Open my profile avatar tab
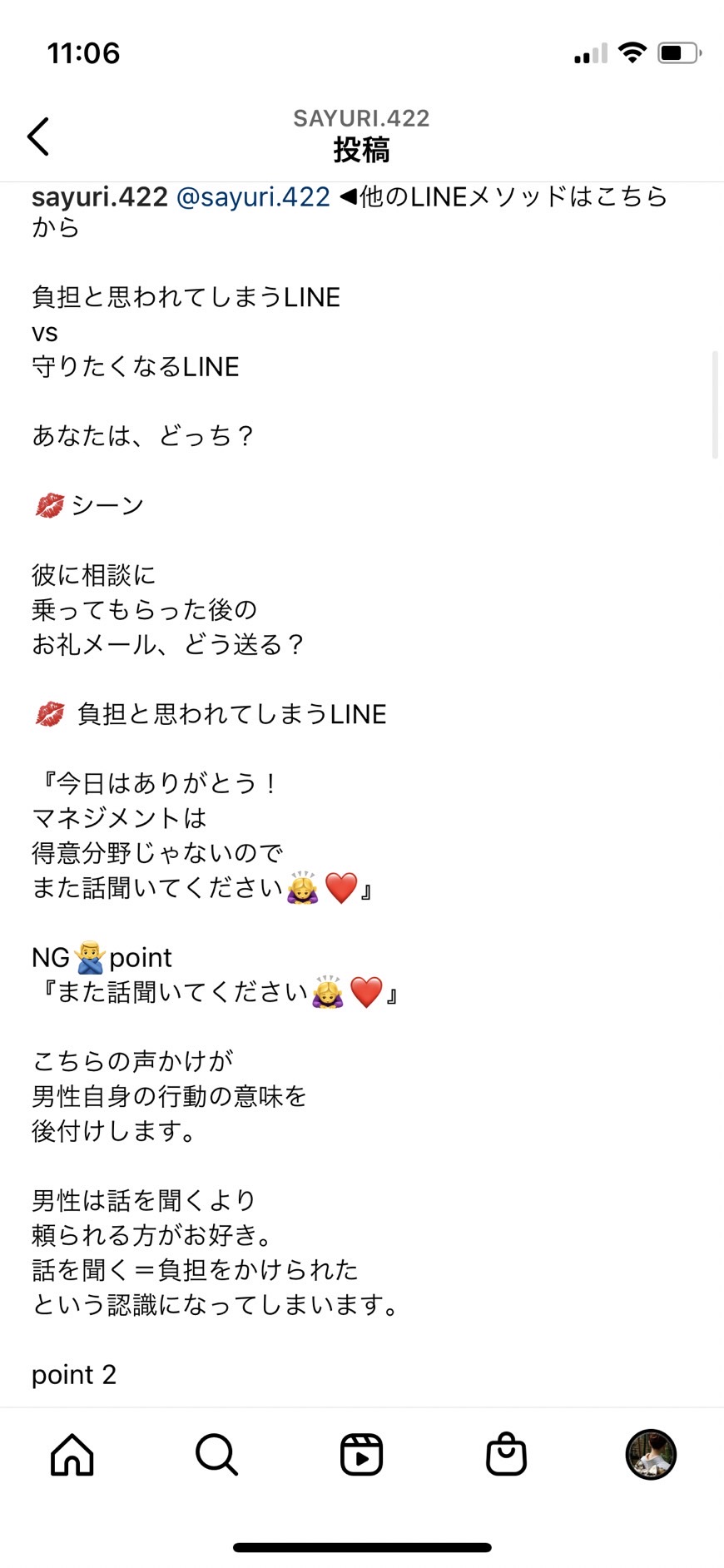Viewport: 724px width, 1568px height. click(x=651, y=1455)
